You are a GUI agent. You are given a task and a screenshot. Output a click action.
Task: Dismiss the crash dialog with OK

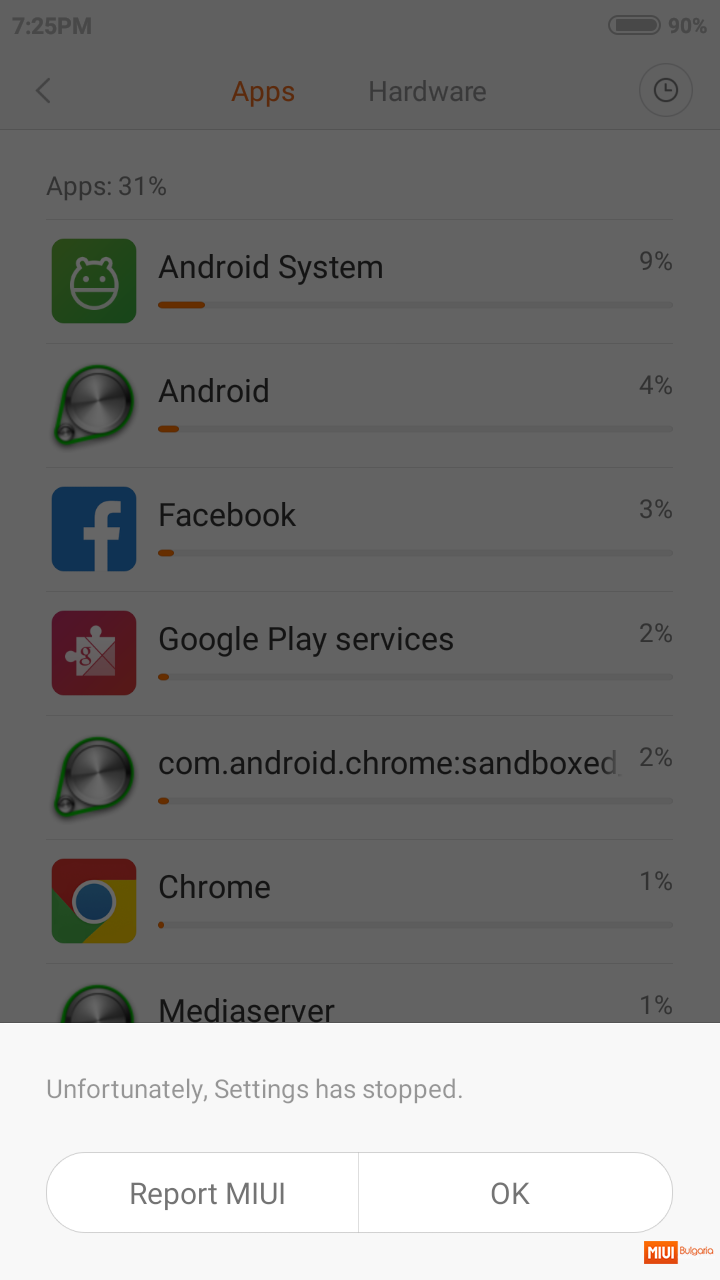click(x=515, y=1192)
